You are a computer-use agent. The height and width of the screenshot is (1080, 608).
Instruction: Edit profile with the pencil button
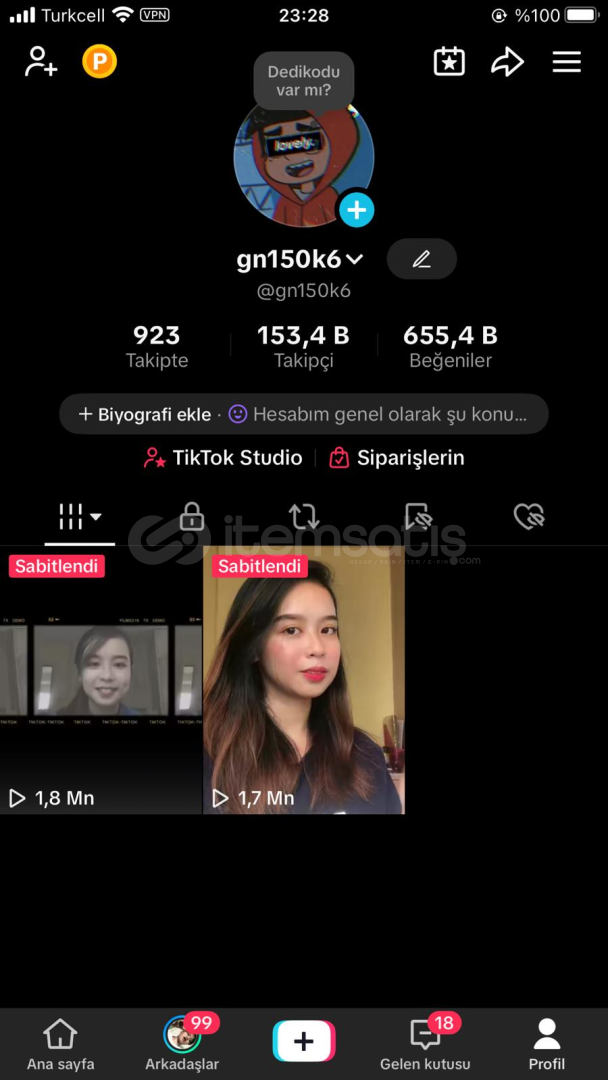coord(421,259)
